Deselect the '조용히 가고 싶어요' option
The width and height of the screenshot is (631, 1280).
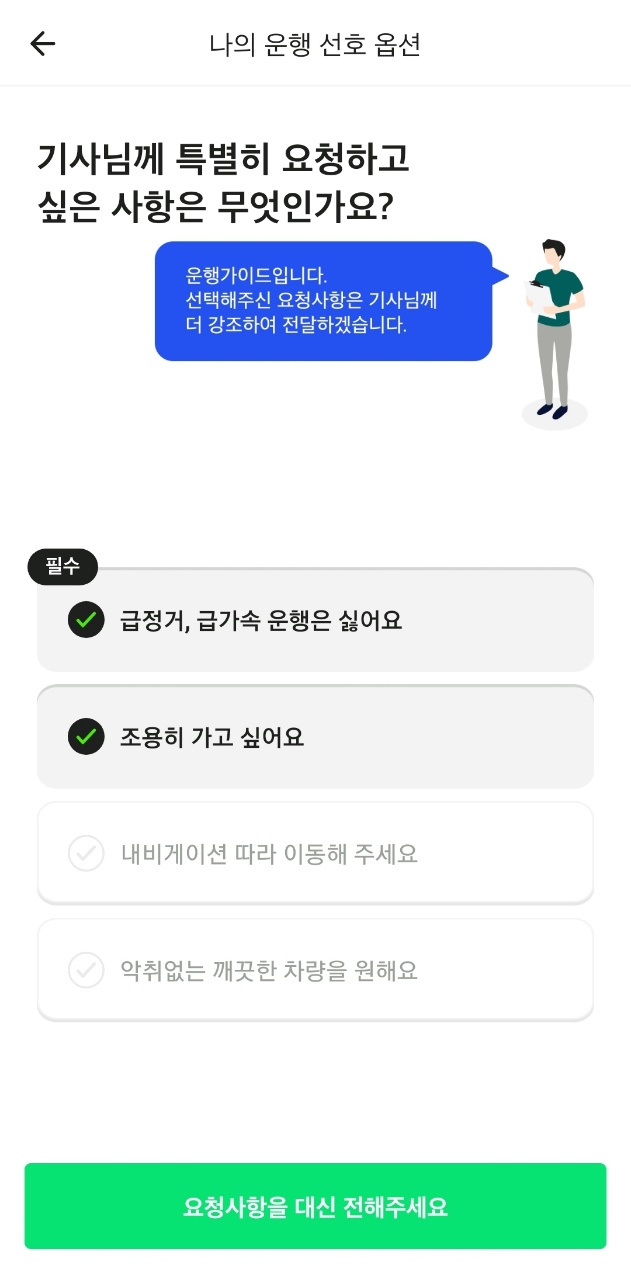pyautogui.click(x=315, y=737)
